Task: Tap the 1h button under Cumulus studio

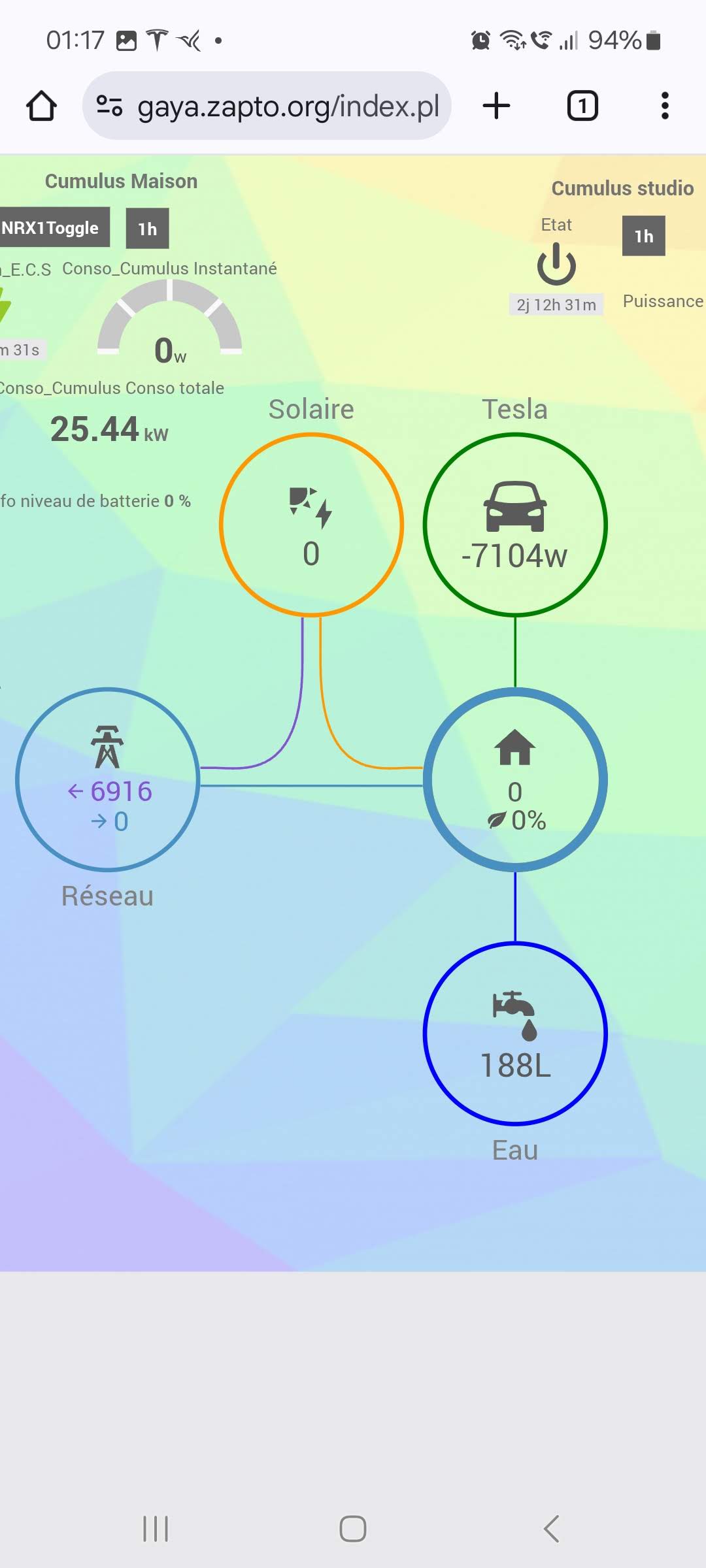Action: (x=643, y=236)
